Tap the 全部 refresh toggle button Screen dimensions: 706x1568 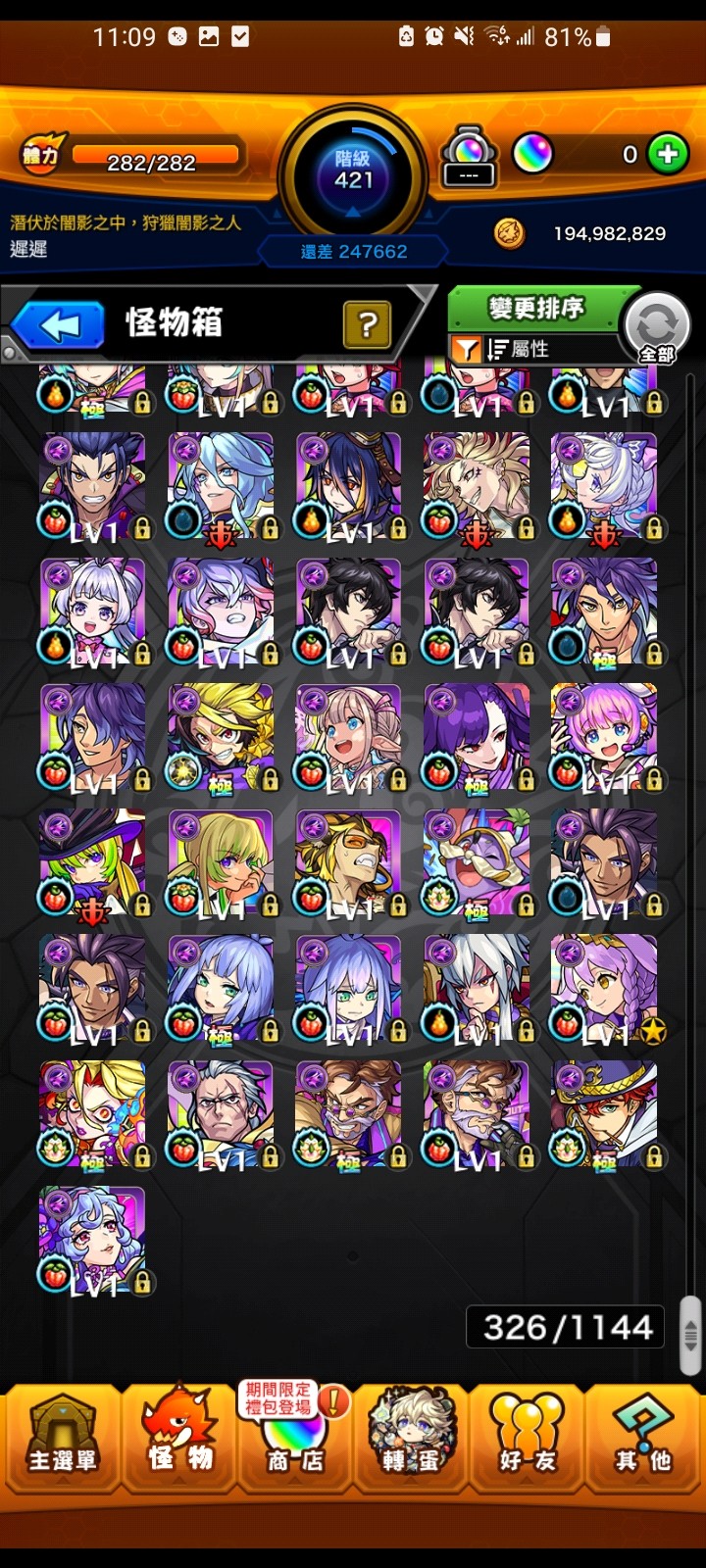pyautogui.click(x=656, y=328)
